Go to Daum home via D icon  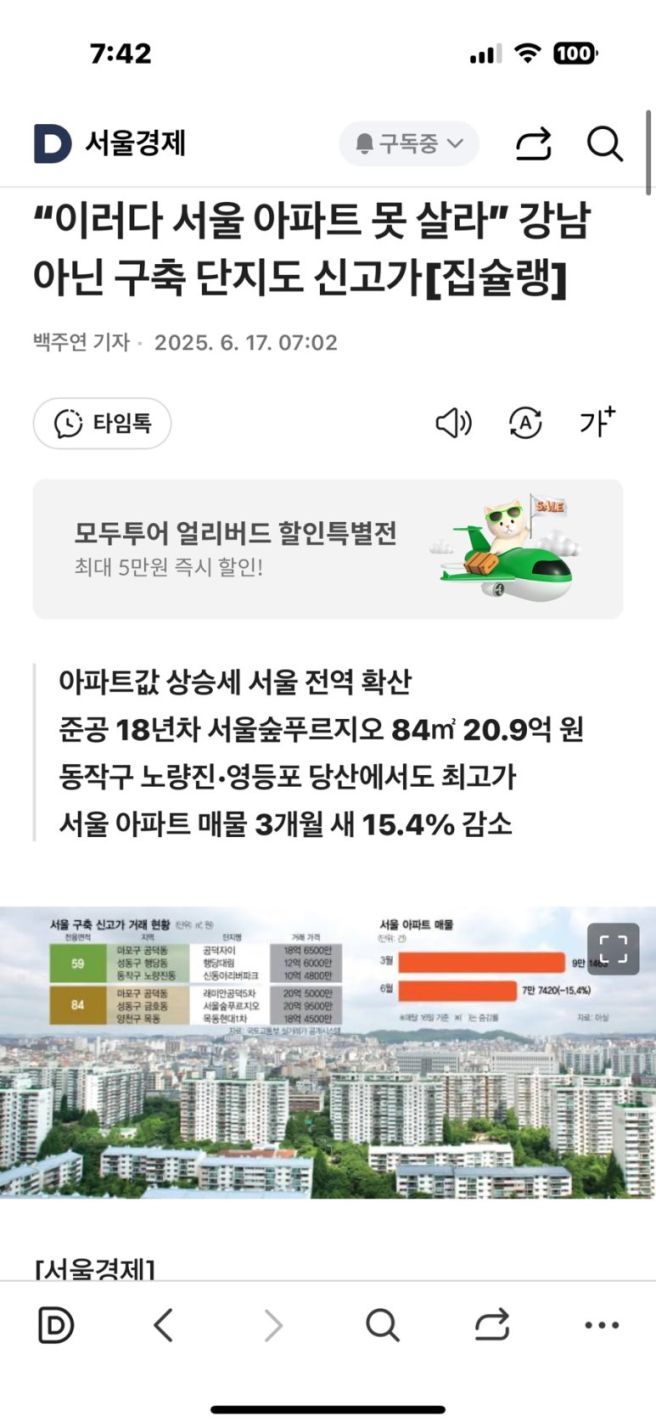pyautogui.click(x=56, y=1326)
